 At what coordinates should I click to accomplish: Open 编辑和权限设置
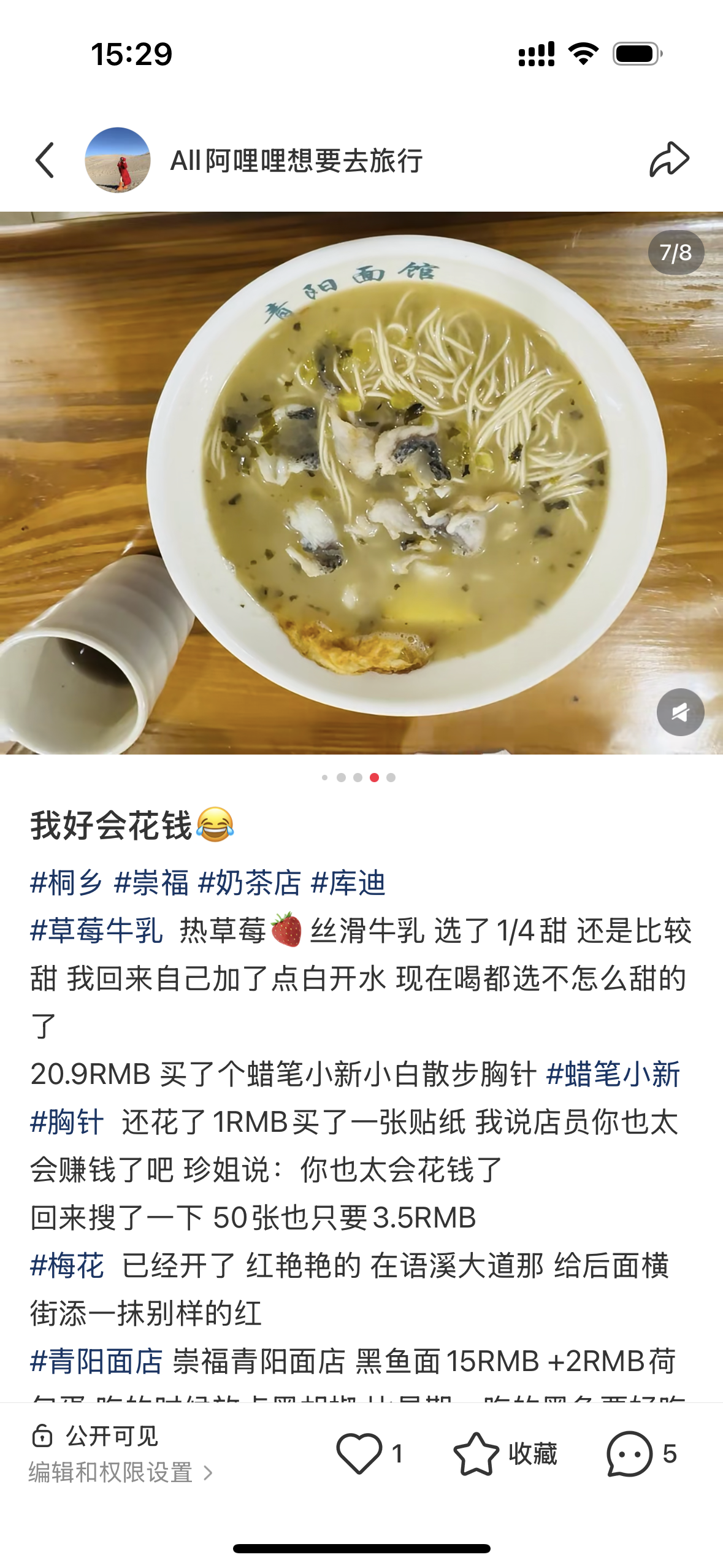pos(120,1472)
